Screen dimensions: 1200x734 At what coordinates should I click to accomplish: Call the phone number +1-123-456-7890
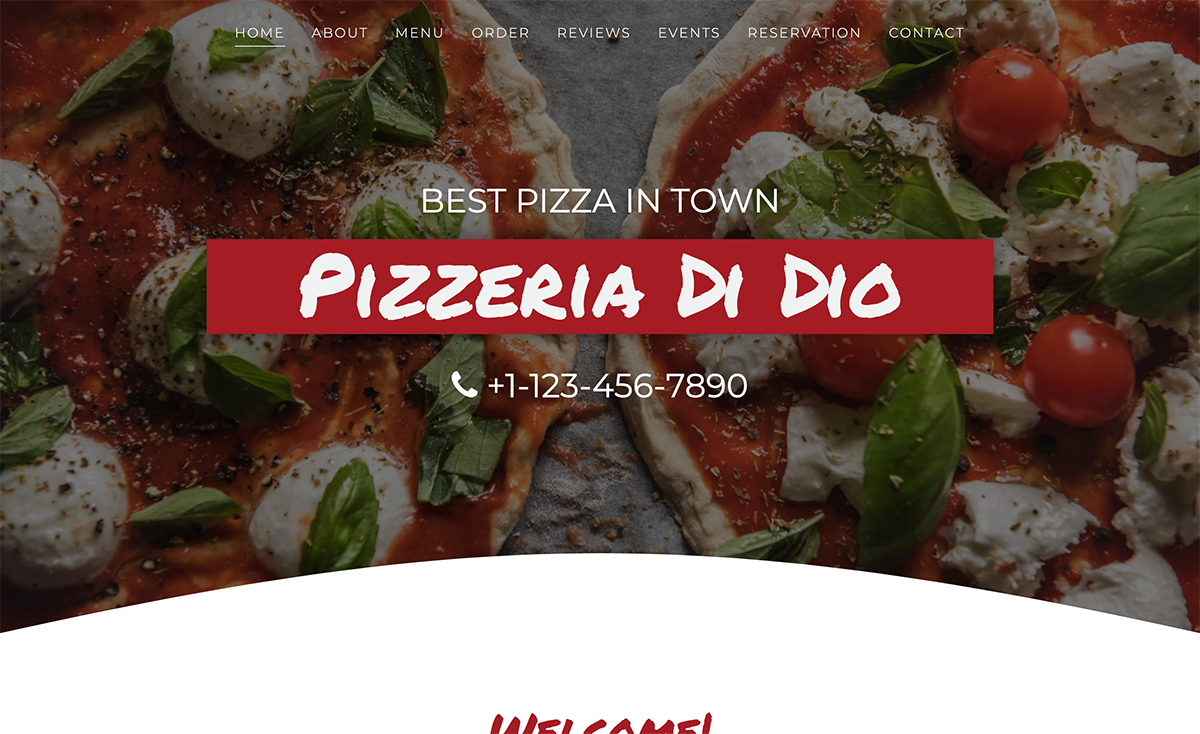click(x=616, y=385)
